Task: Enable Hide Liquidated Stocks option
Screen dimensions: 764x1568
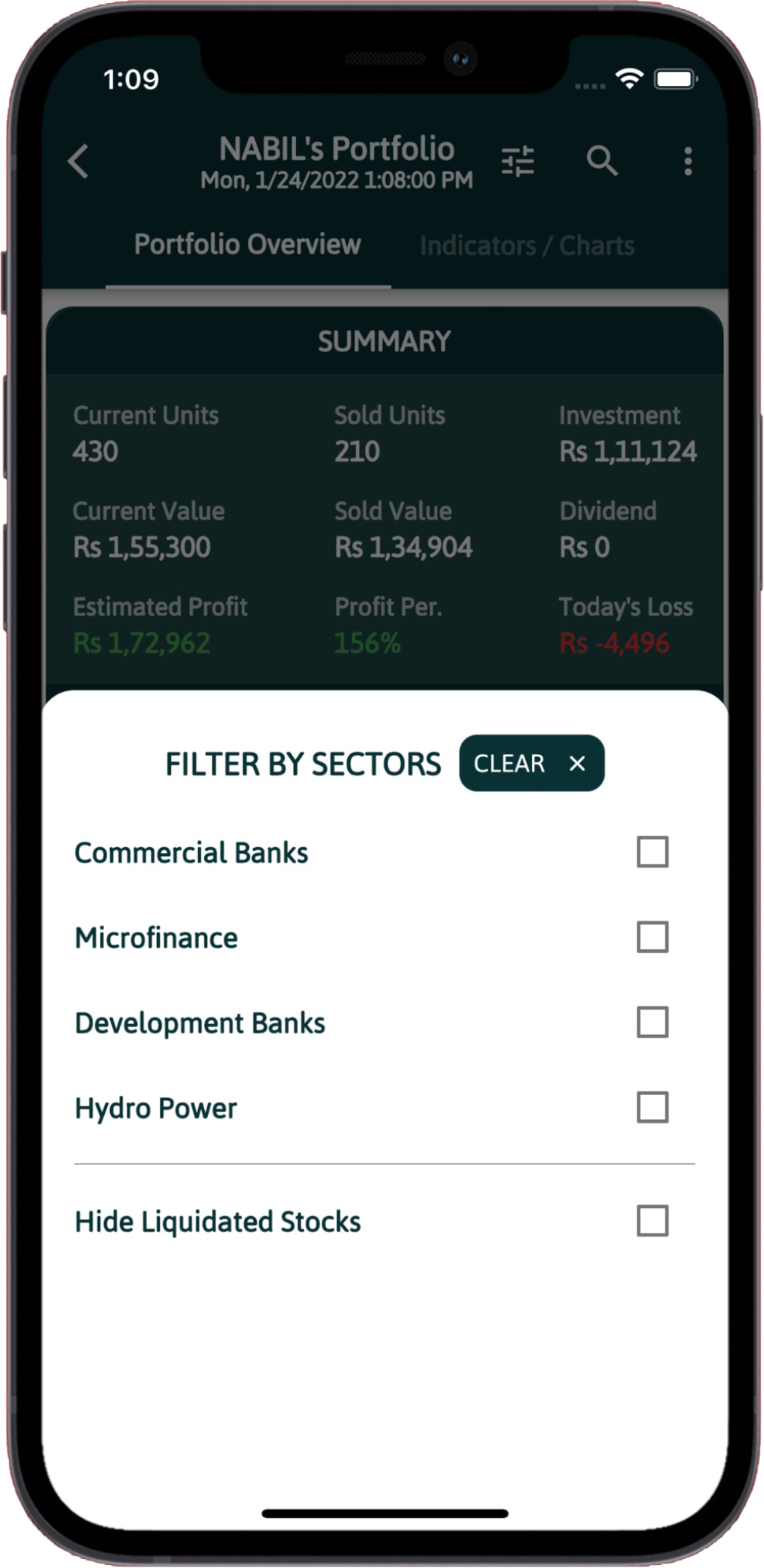Action: (652, 1221)
